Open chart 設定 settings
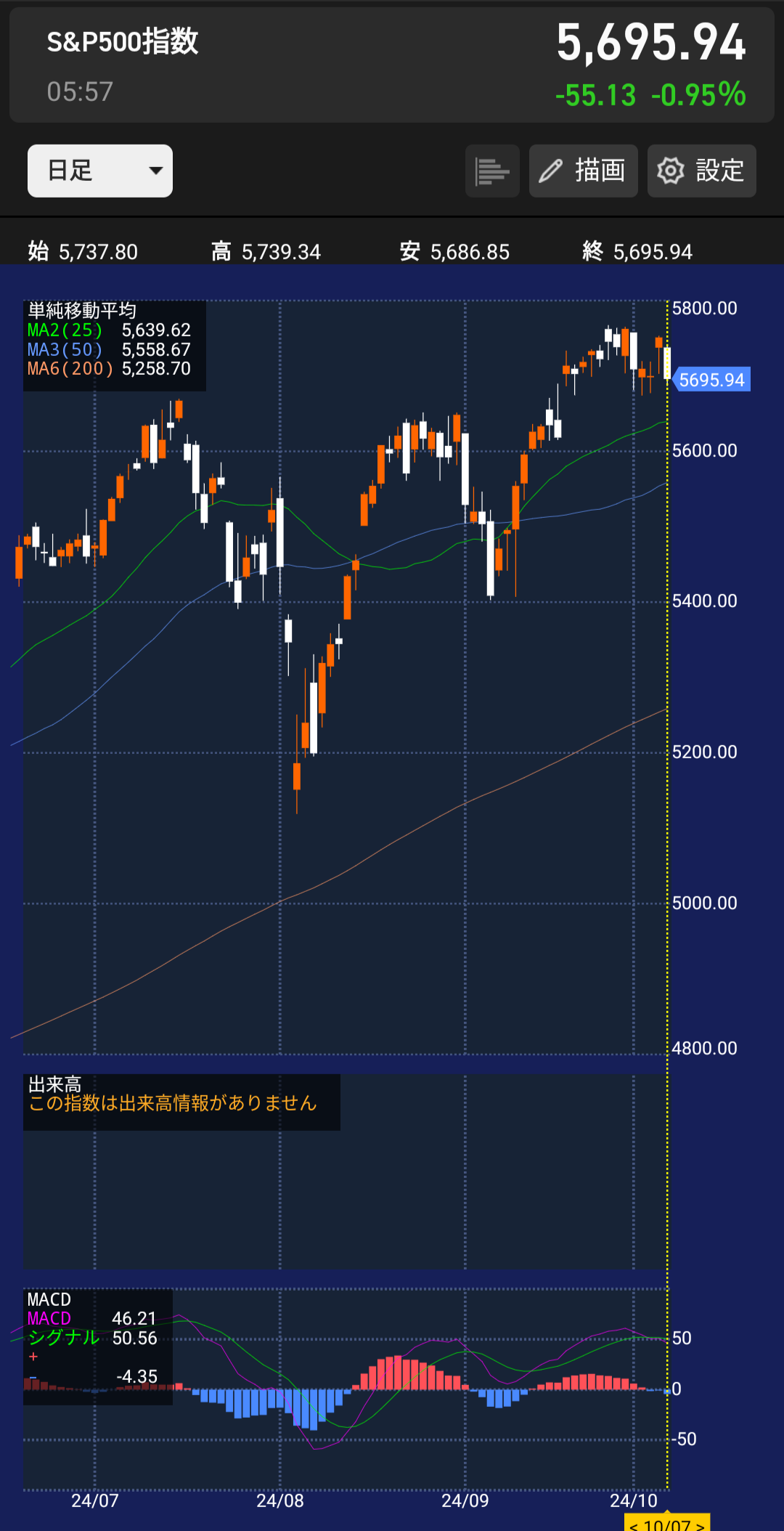The image size is (784, 1531). click(701, 171)
